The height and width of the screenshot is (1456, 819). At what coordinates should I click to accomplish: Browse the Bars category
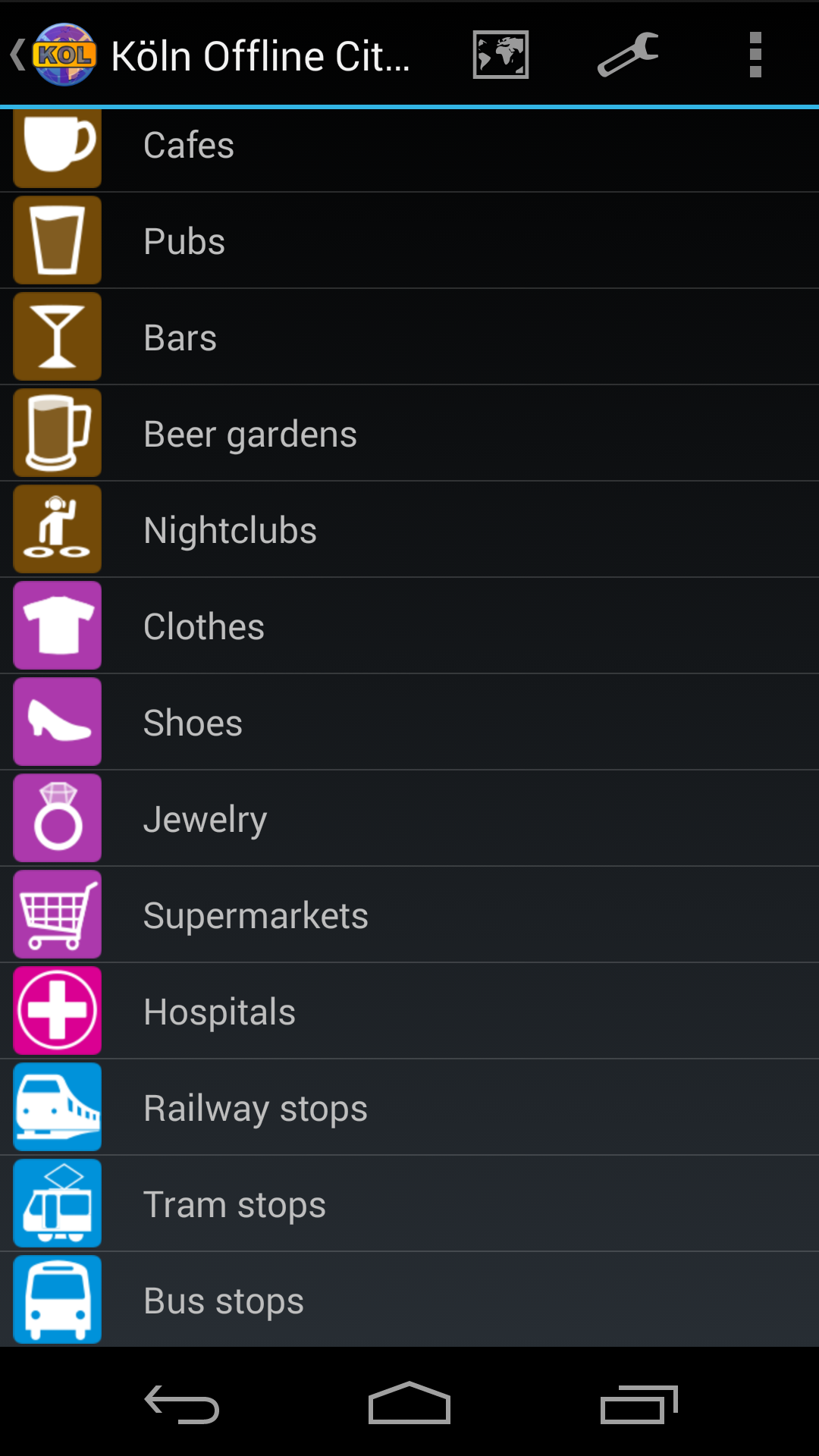click(409, 337)
